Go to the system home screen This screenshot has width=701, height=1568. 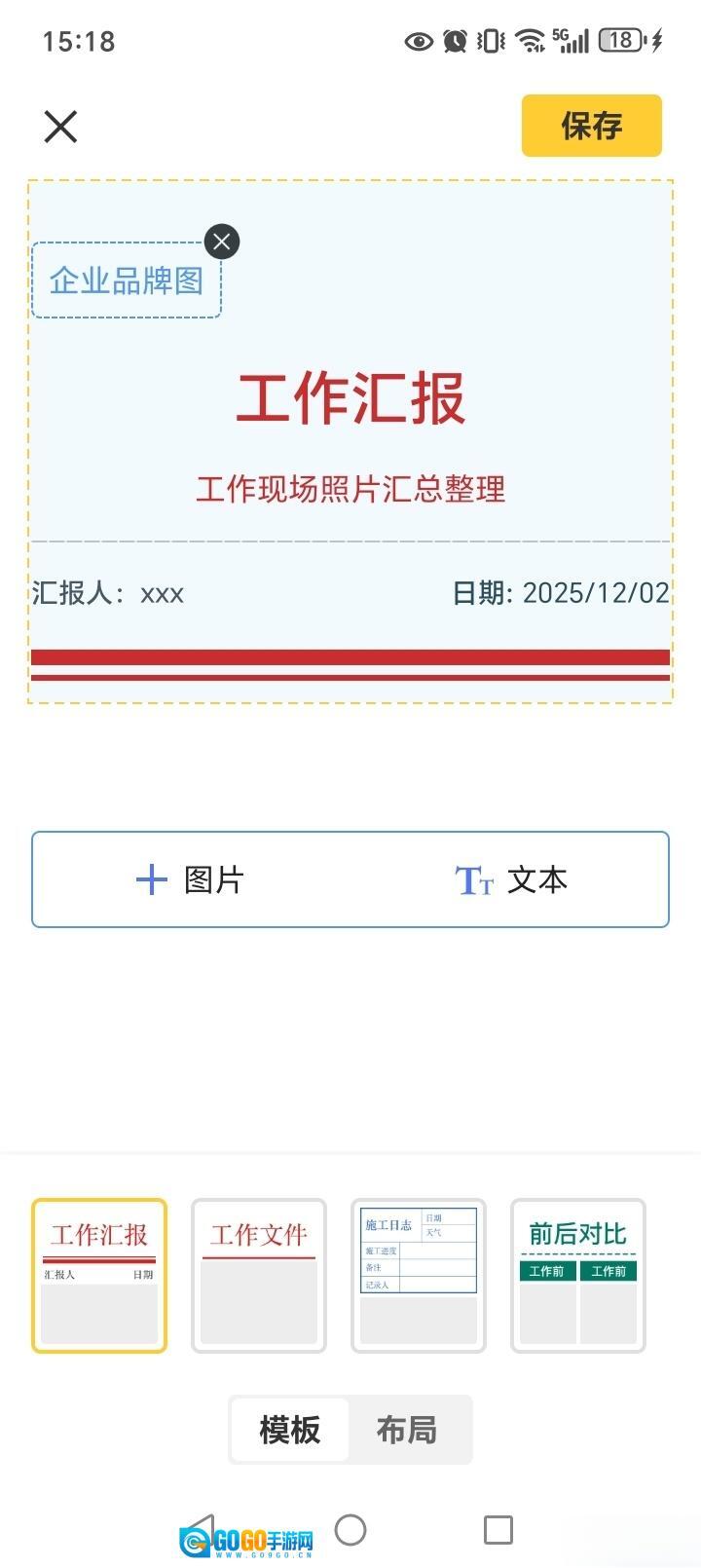(350, 1530)
